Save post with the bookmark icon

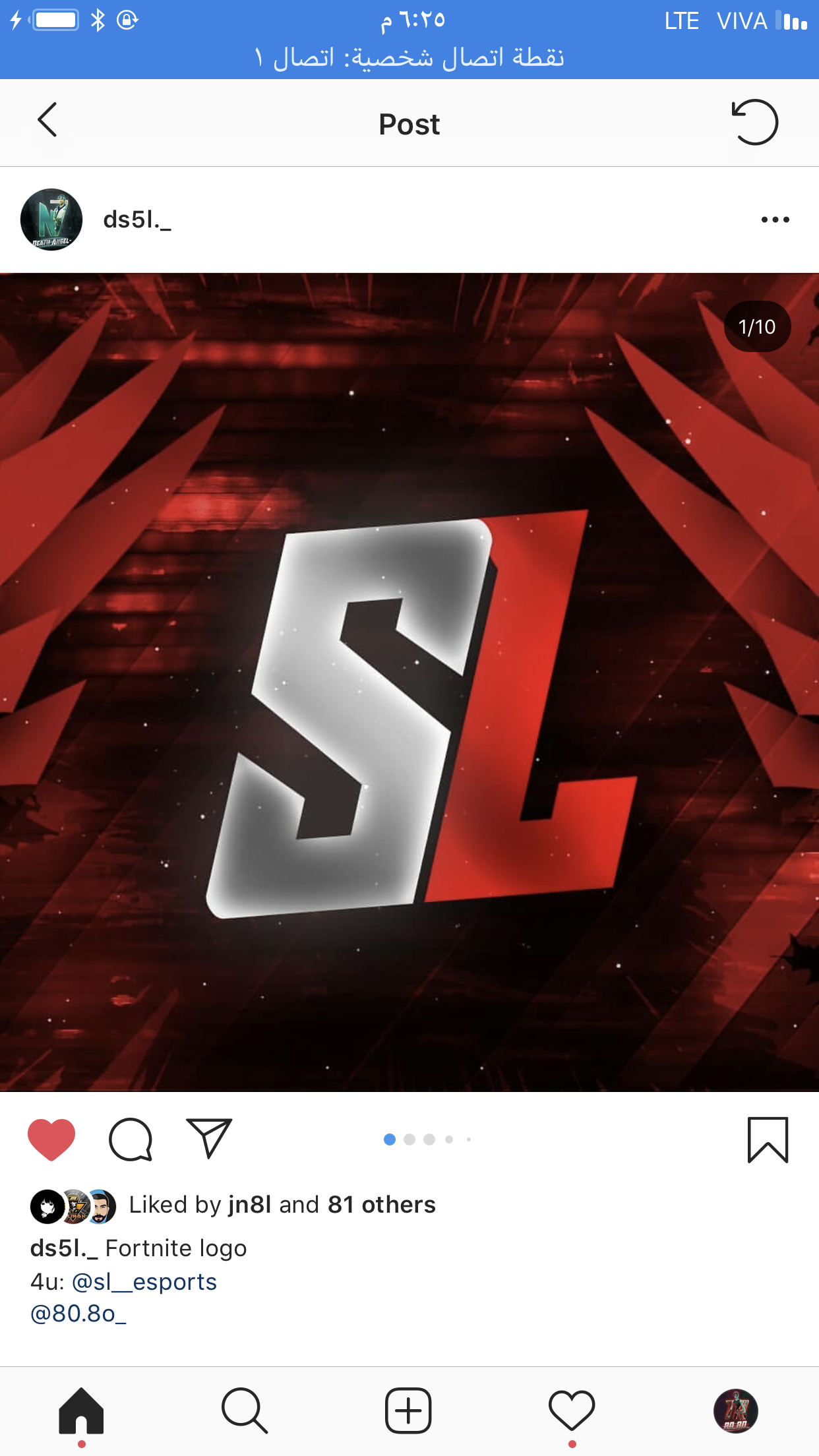(x=768, y=1139)
